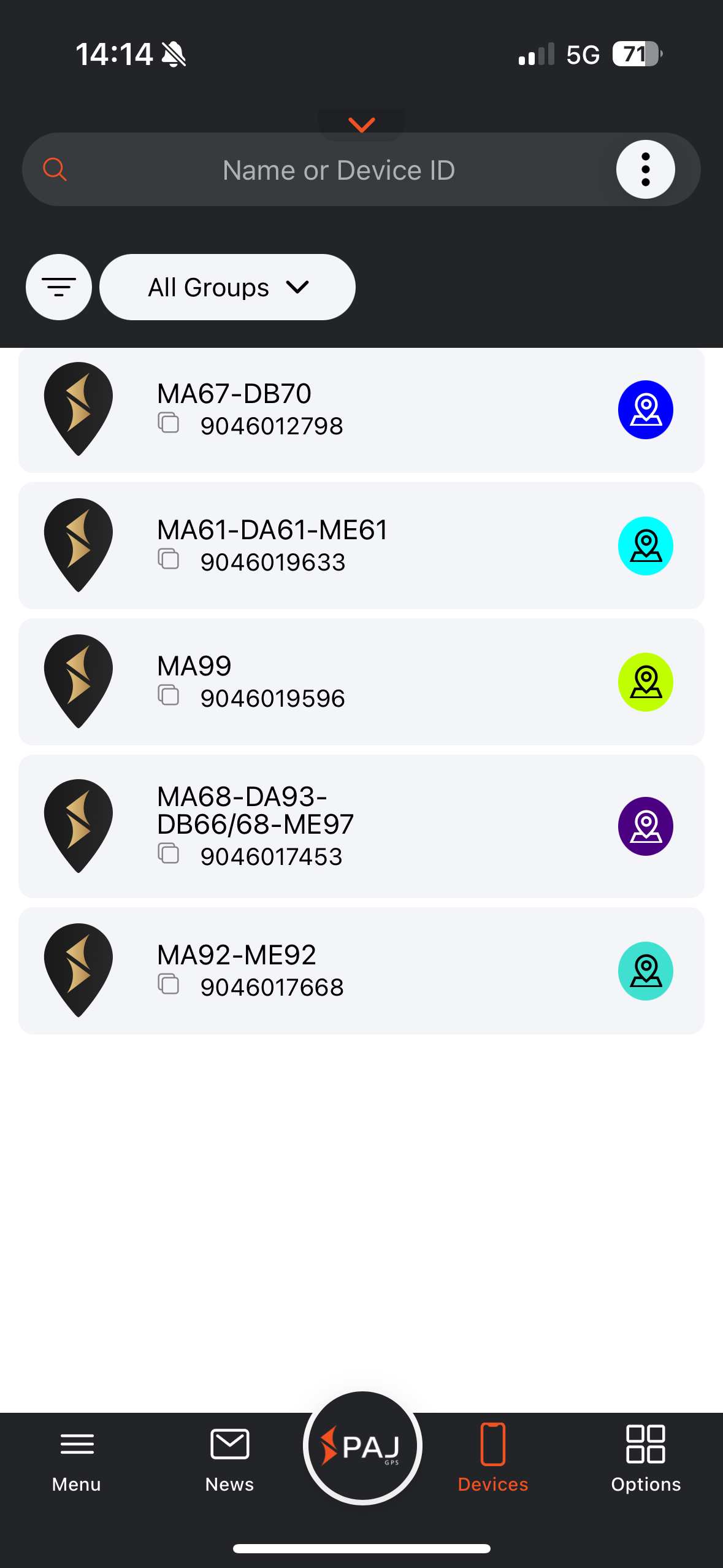Open the purple map marker for MA68-DA93-DB66/68-ME97

coord(645,826)
